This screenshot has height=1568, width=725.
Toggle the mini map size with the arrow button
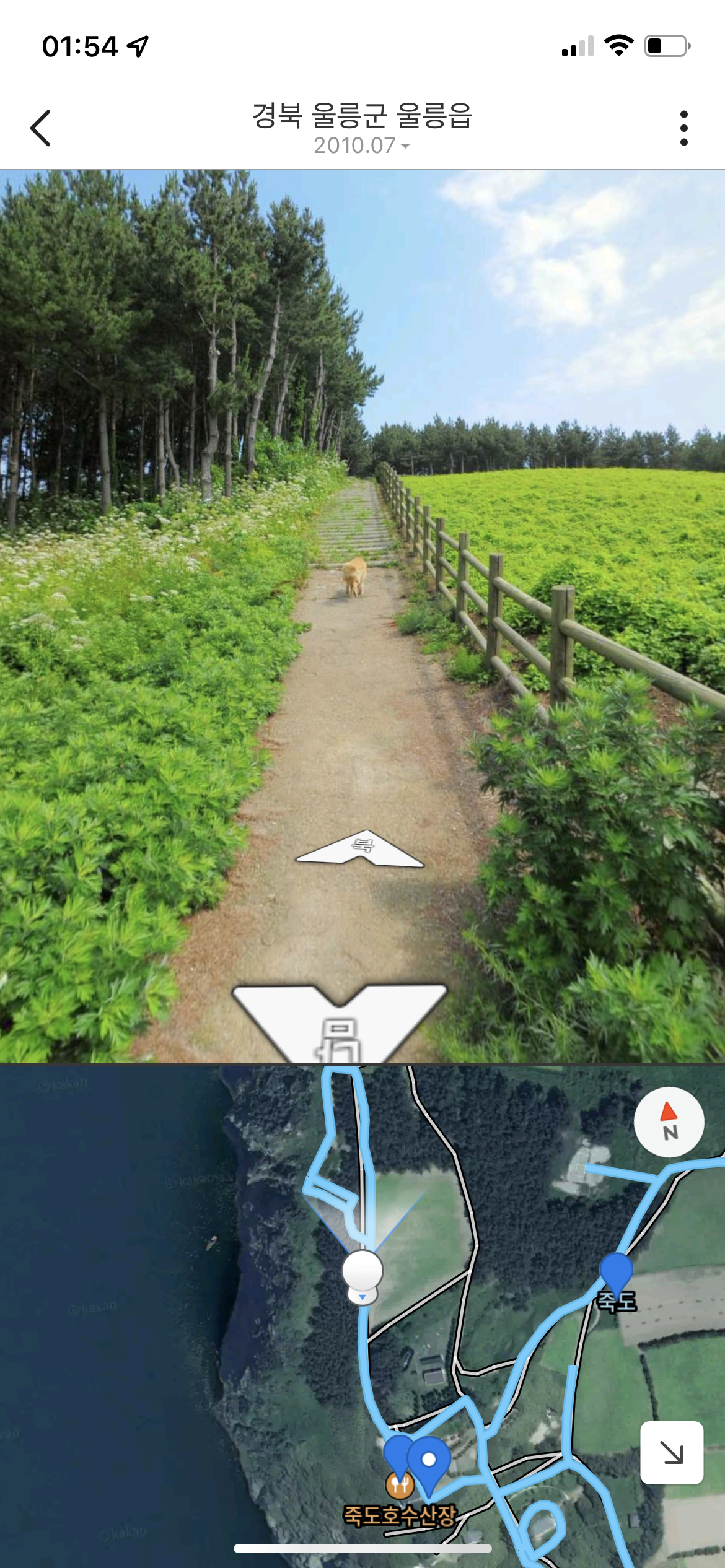tap(671, 1452)
